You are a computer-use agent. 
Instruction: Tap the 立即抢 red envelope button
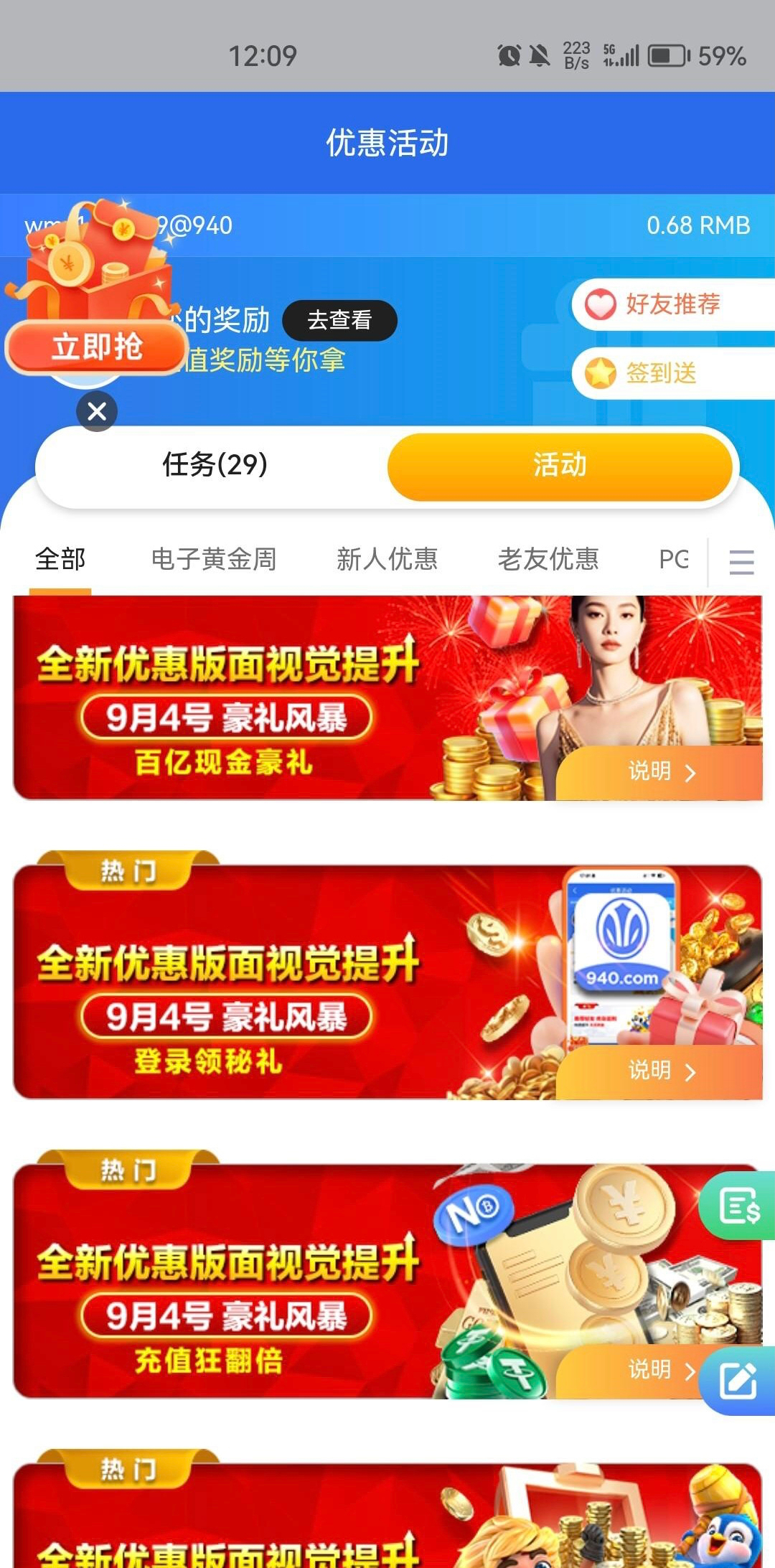pyautogui.click(x=96, y=347)
